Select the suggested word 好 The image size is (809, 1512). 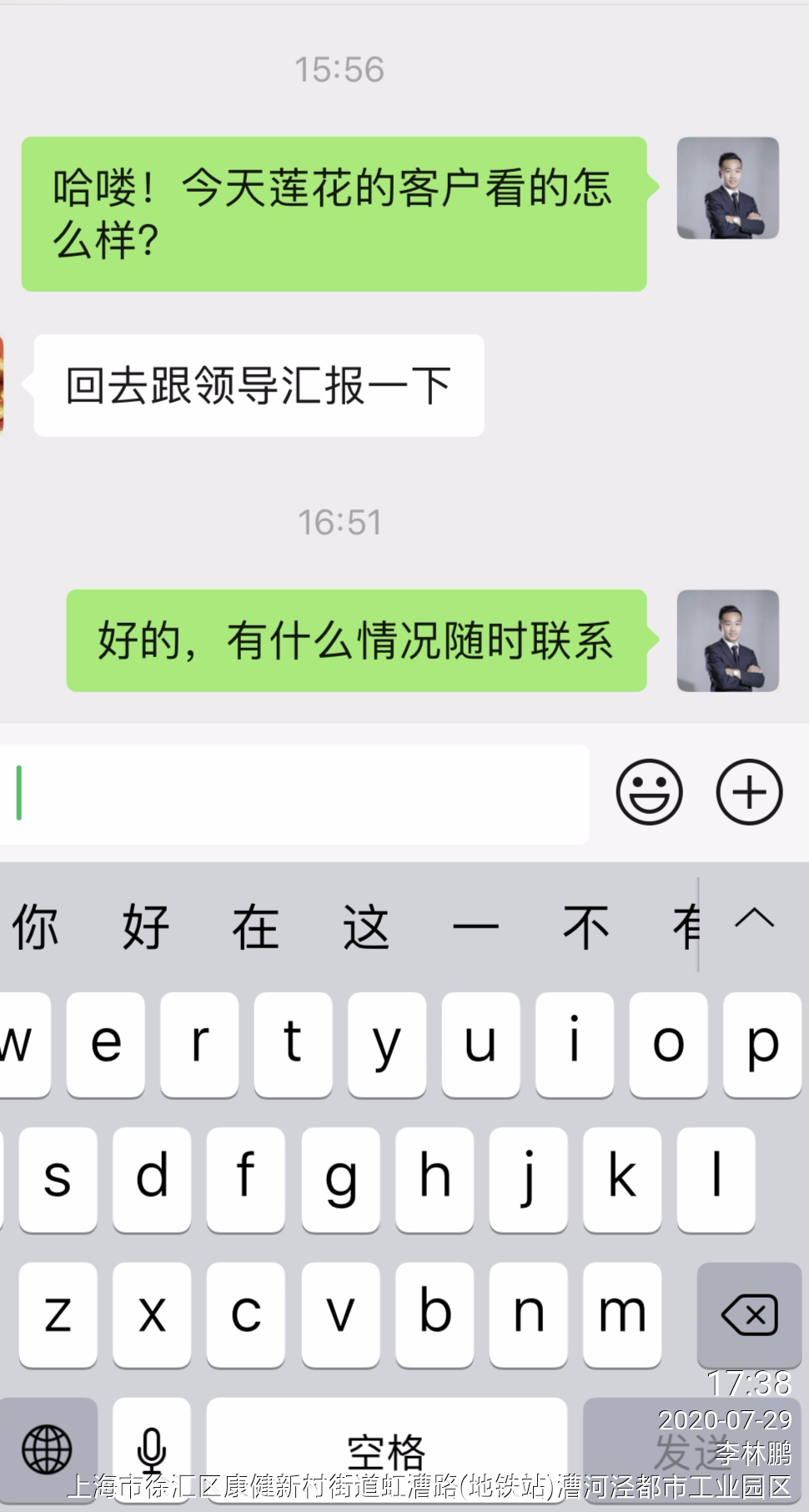click(x=145, y=927)
